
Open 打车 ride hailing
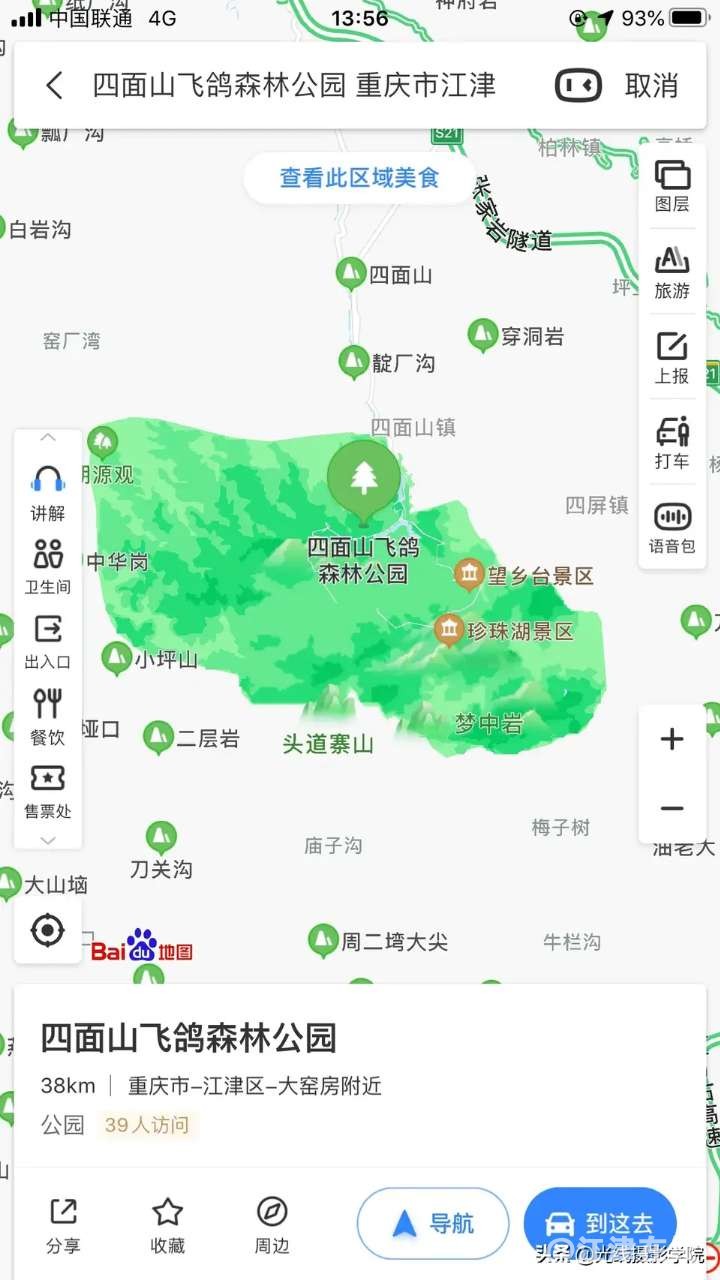click(672, 444)
